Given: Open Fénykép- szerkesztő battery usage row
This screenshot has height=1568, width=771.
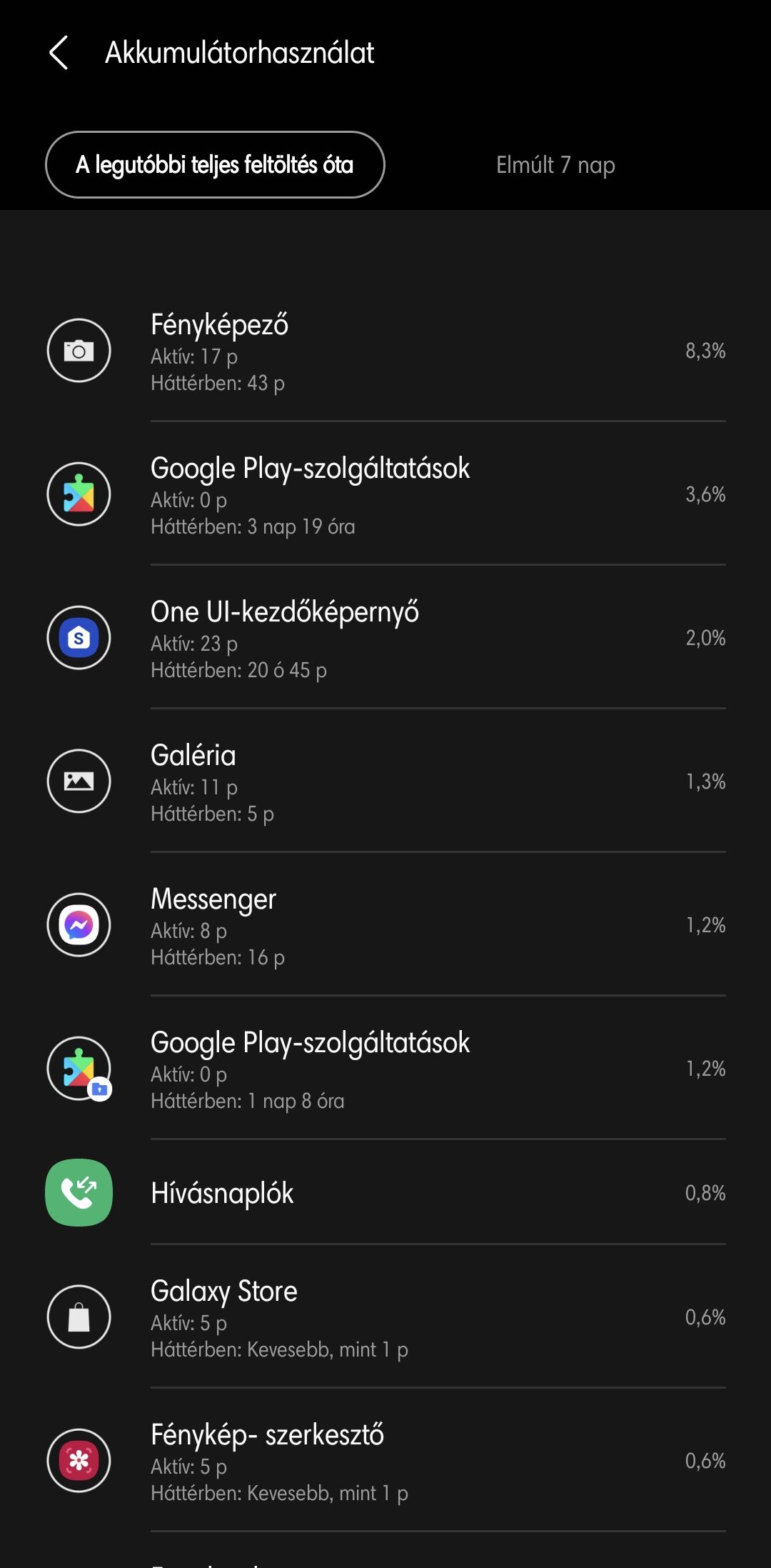Looking at the screenshot, I should pyautogui.click(x=385, y=1461).
